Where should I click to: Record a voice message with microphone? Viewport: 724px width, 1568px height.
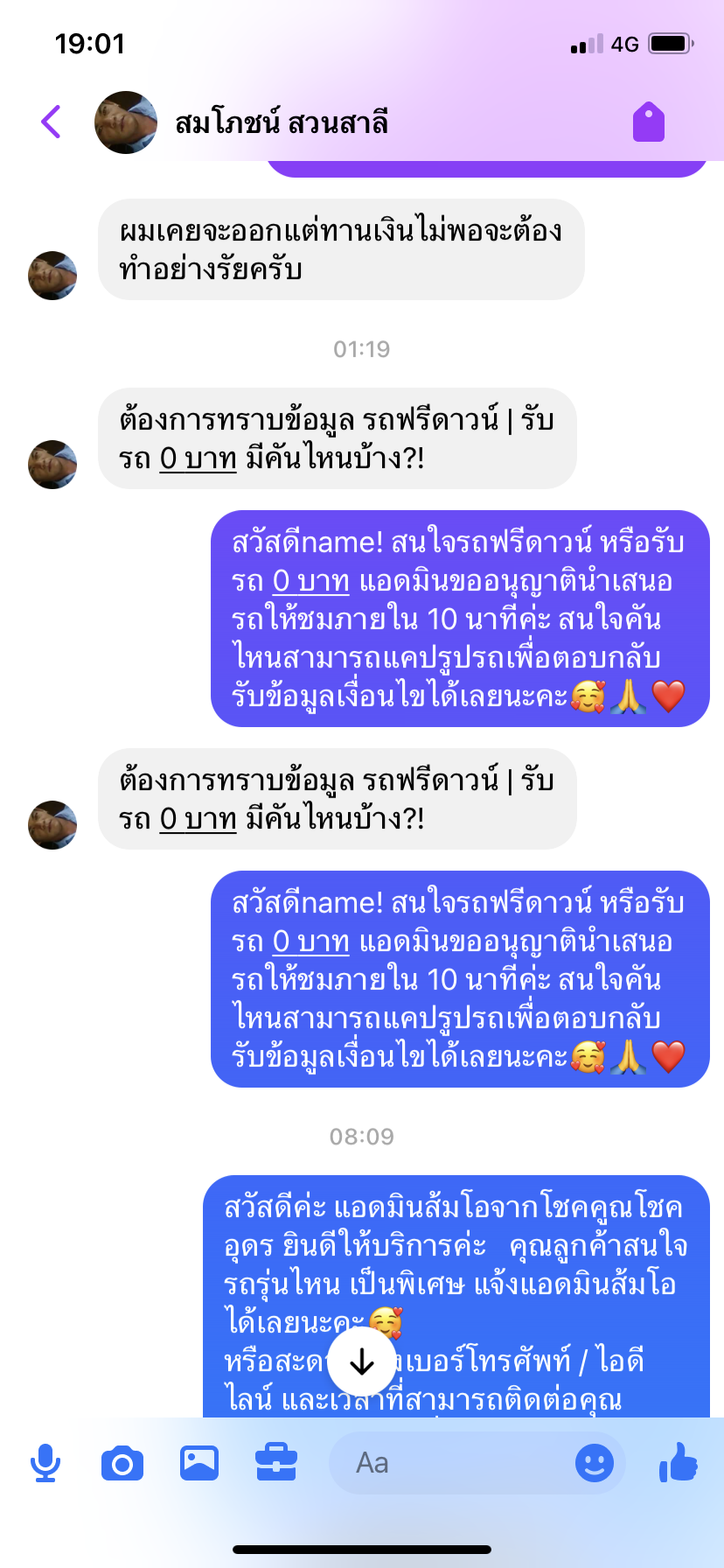45,1463
